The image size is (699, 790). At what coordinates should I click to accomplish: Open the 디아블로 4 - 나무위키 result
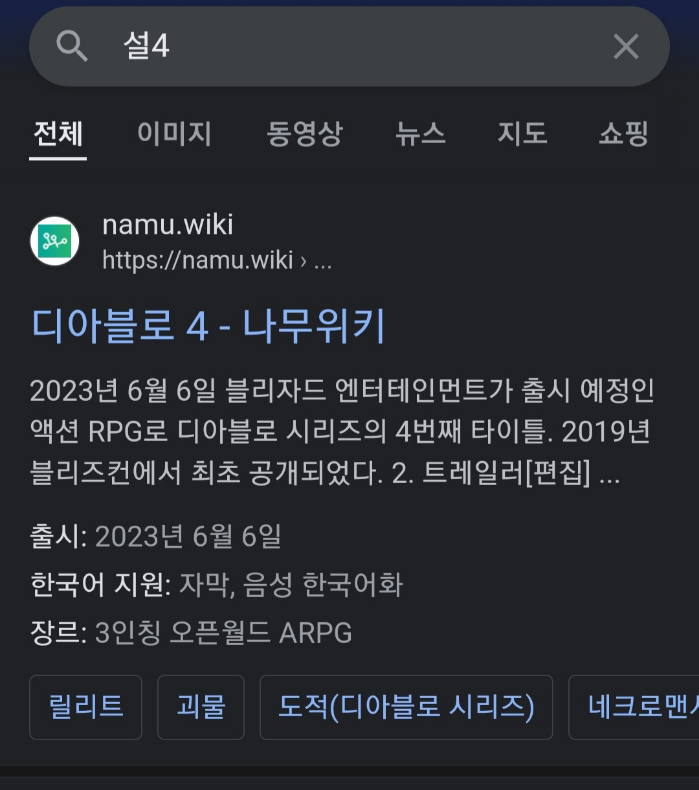208,326
